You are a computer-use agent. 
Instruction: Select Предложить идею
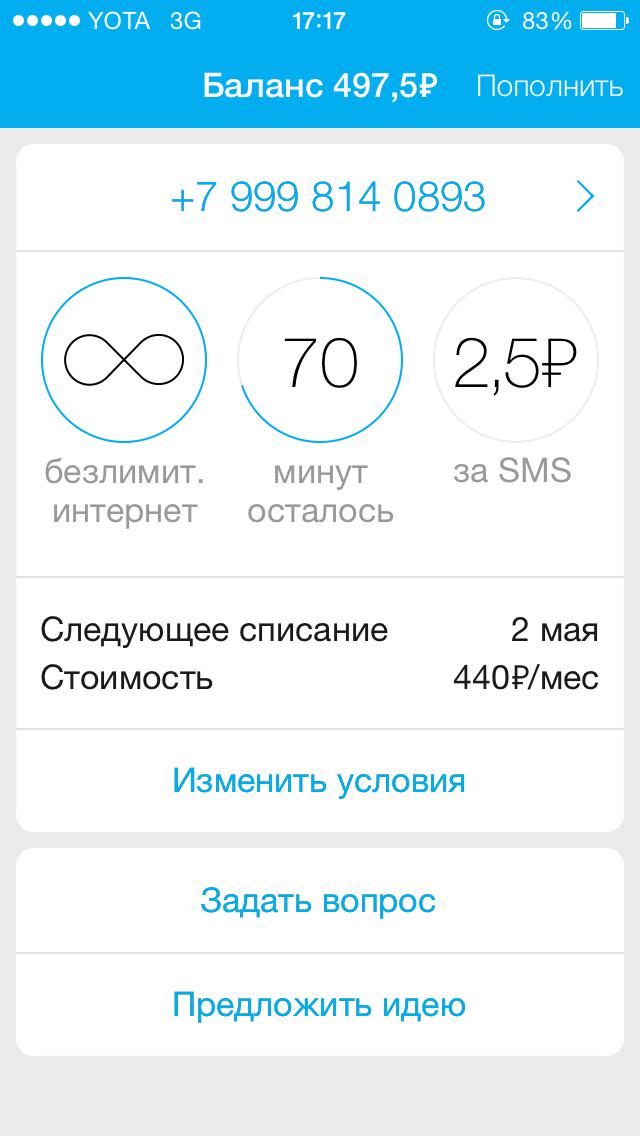pos(320,1005)
